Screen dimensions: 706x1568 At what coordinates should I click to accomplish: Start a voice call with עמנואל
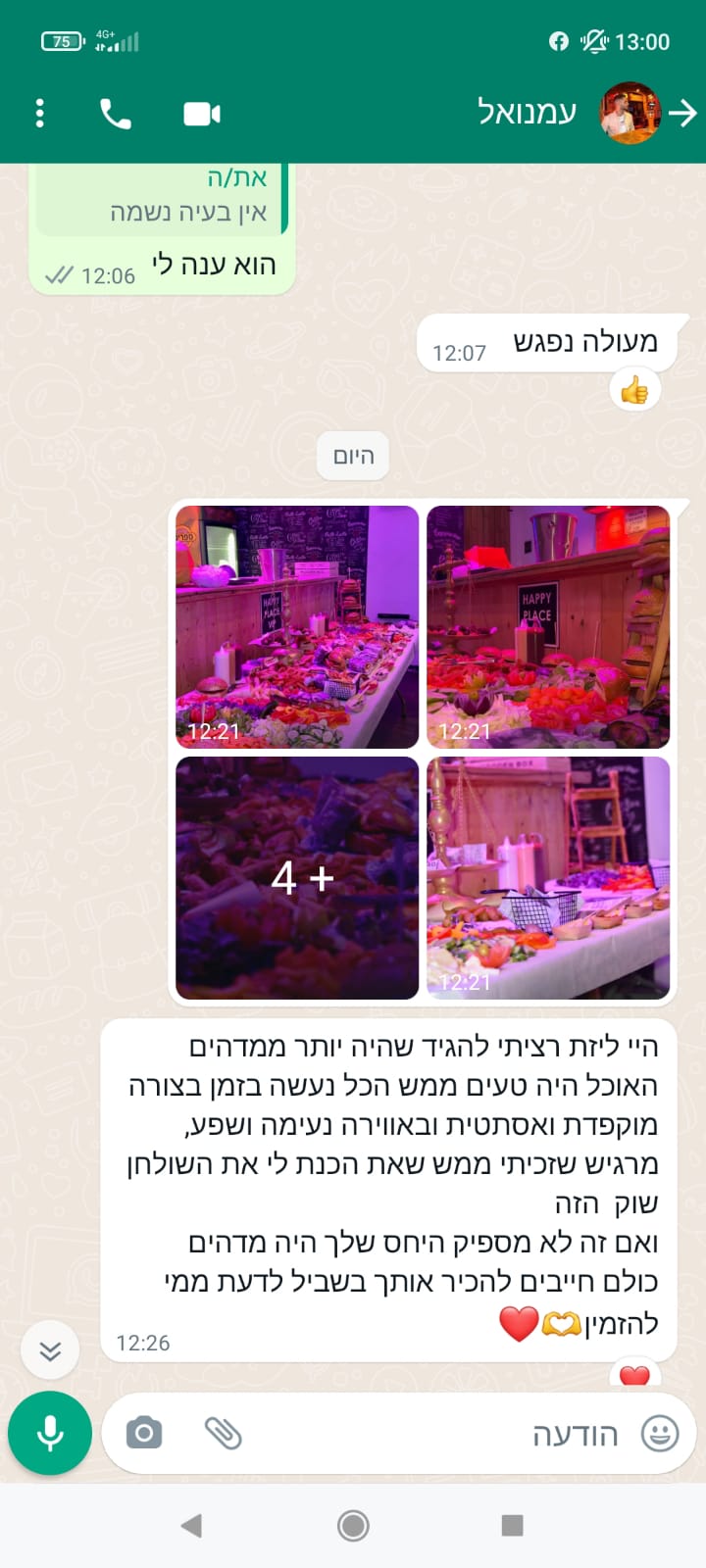(115, 114)
